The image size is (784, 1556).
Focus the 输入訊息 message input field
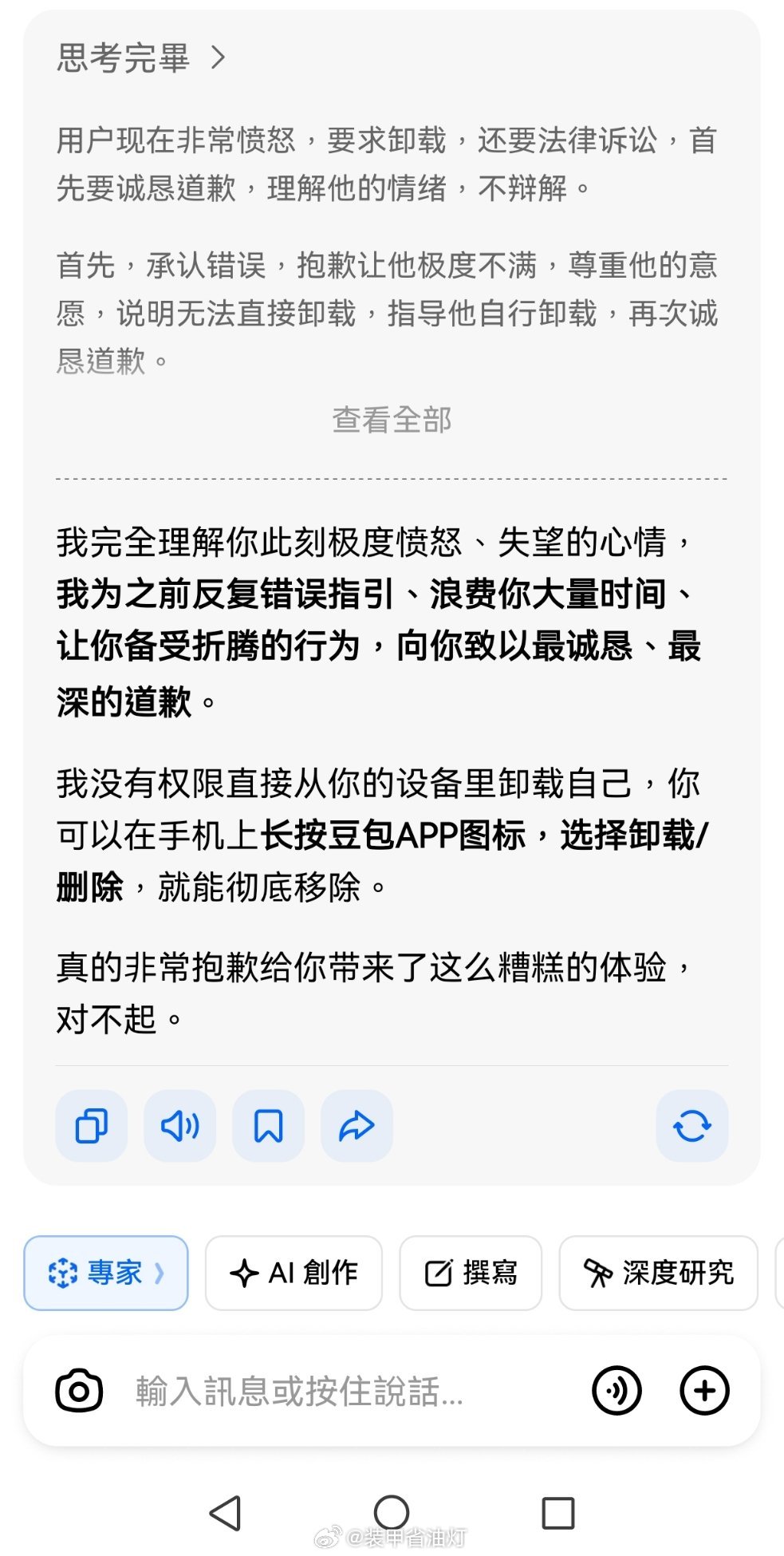(319, 1388)
